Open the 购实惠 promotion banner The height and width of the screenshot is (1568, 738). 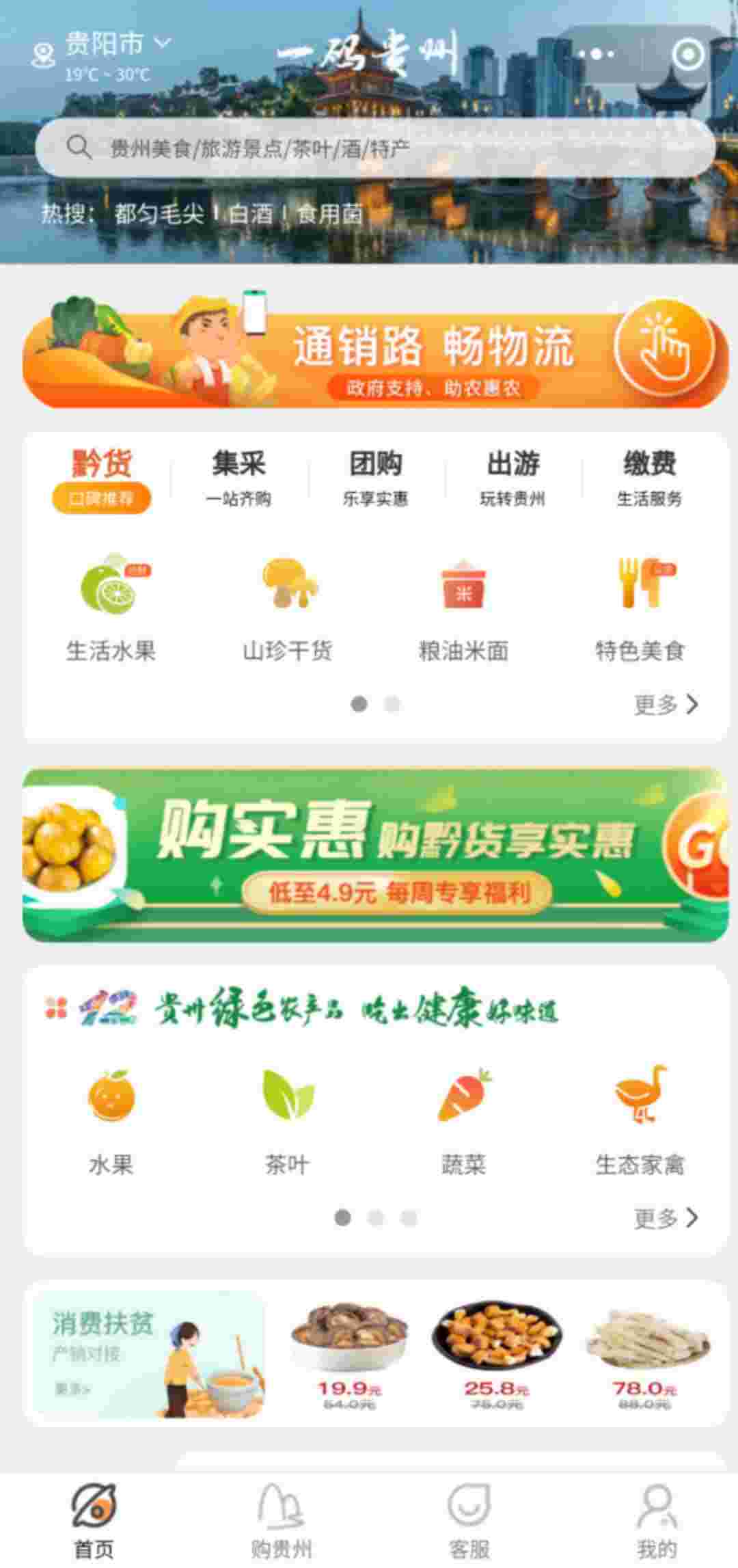click(374, 854)
